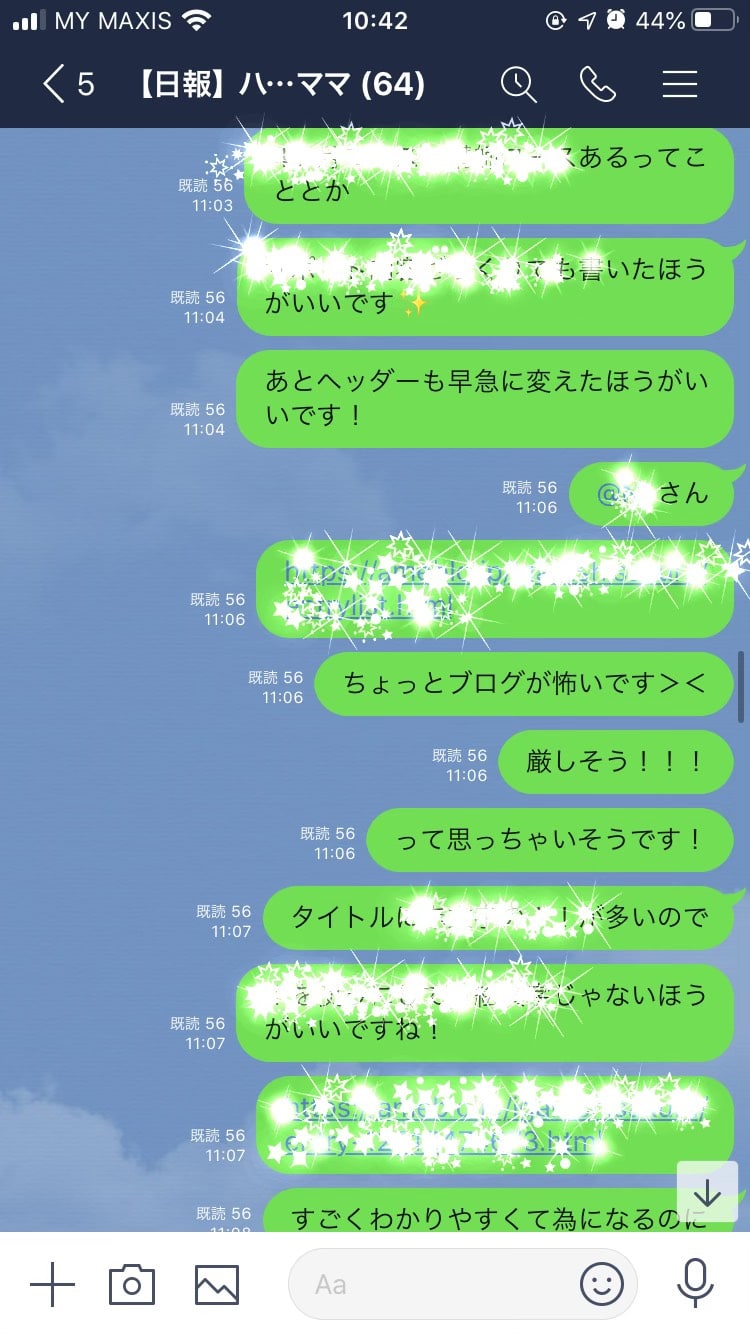Launch the camera from the message bar
Screen dimensions: 750x1334
[132, 1284]
